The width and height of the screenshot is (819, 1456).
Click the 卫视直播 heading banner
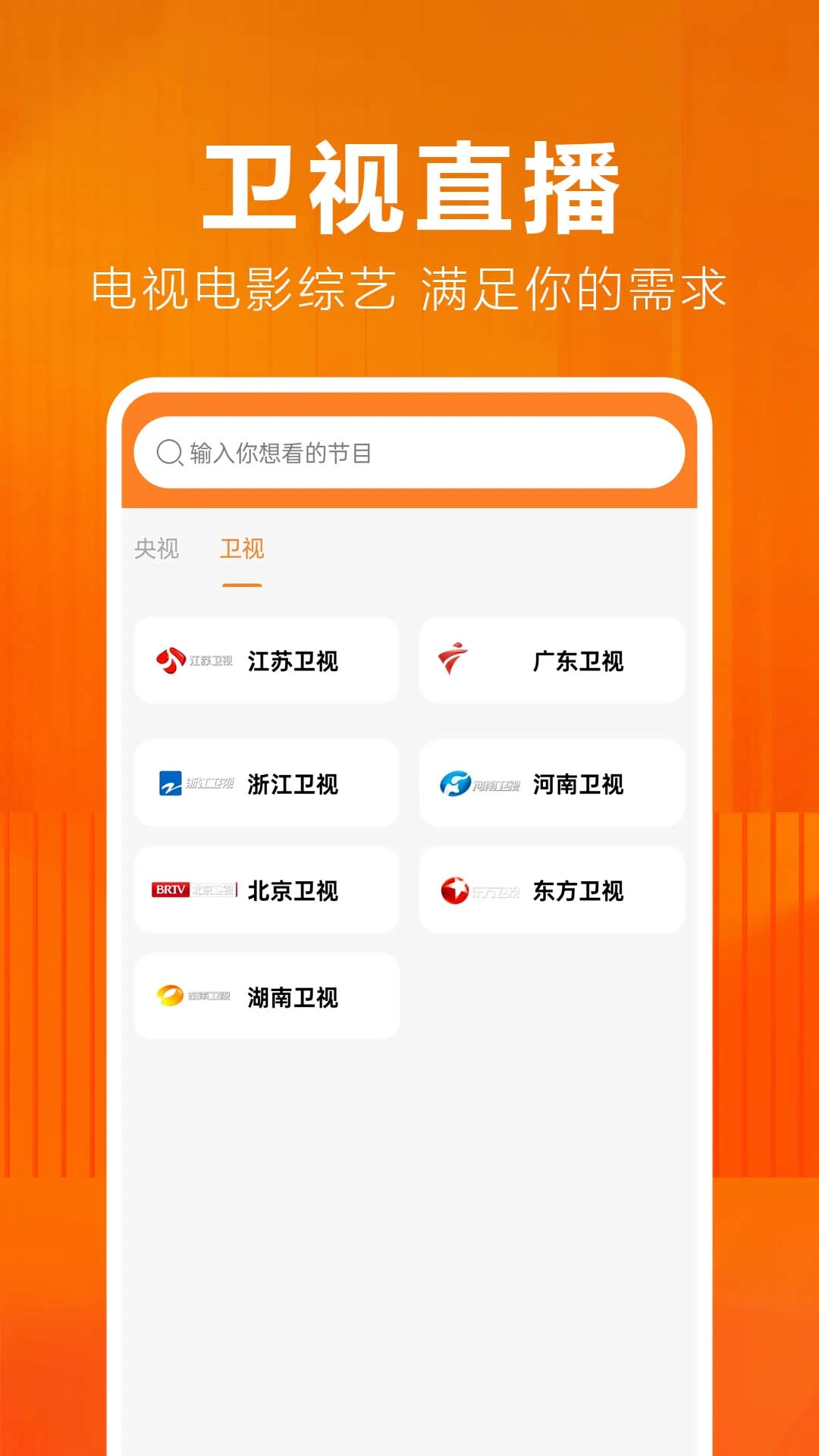pos(409,186)
